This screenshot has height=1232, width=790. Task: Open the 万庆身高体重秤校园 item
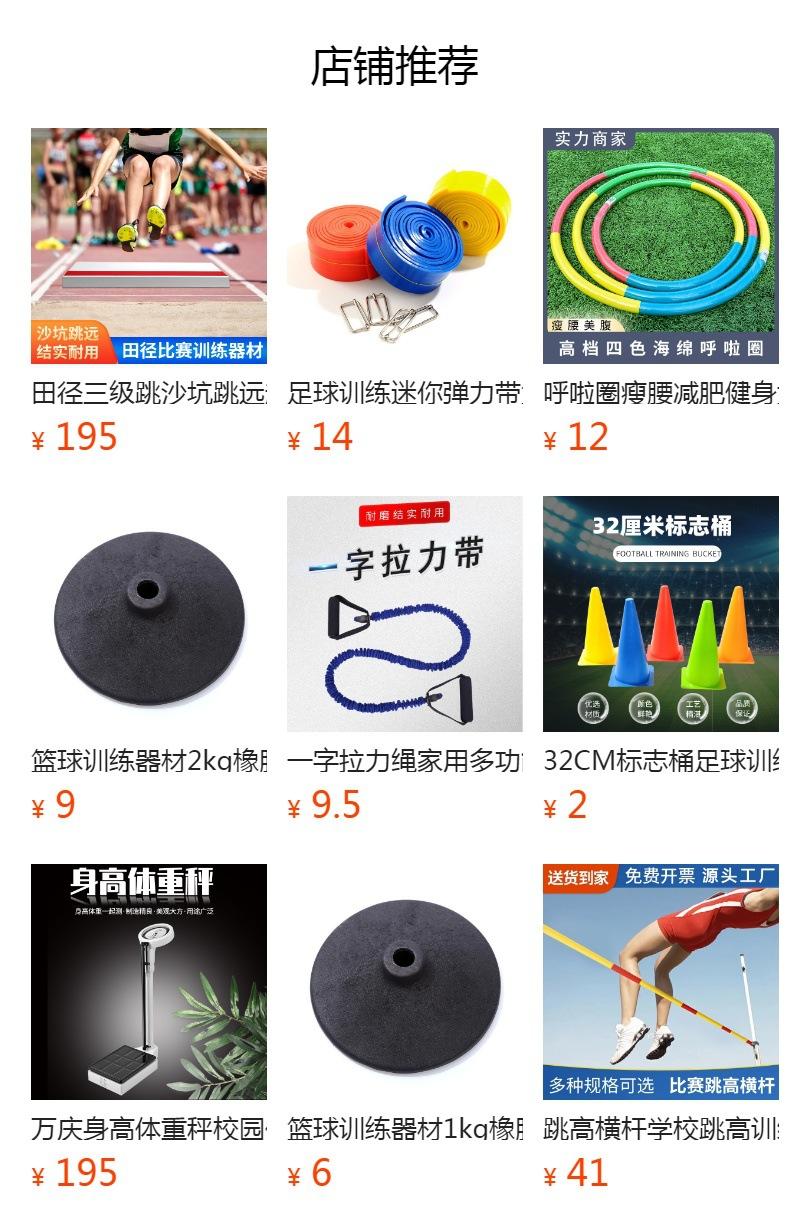pyautogui.click(x=149, y=982)
